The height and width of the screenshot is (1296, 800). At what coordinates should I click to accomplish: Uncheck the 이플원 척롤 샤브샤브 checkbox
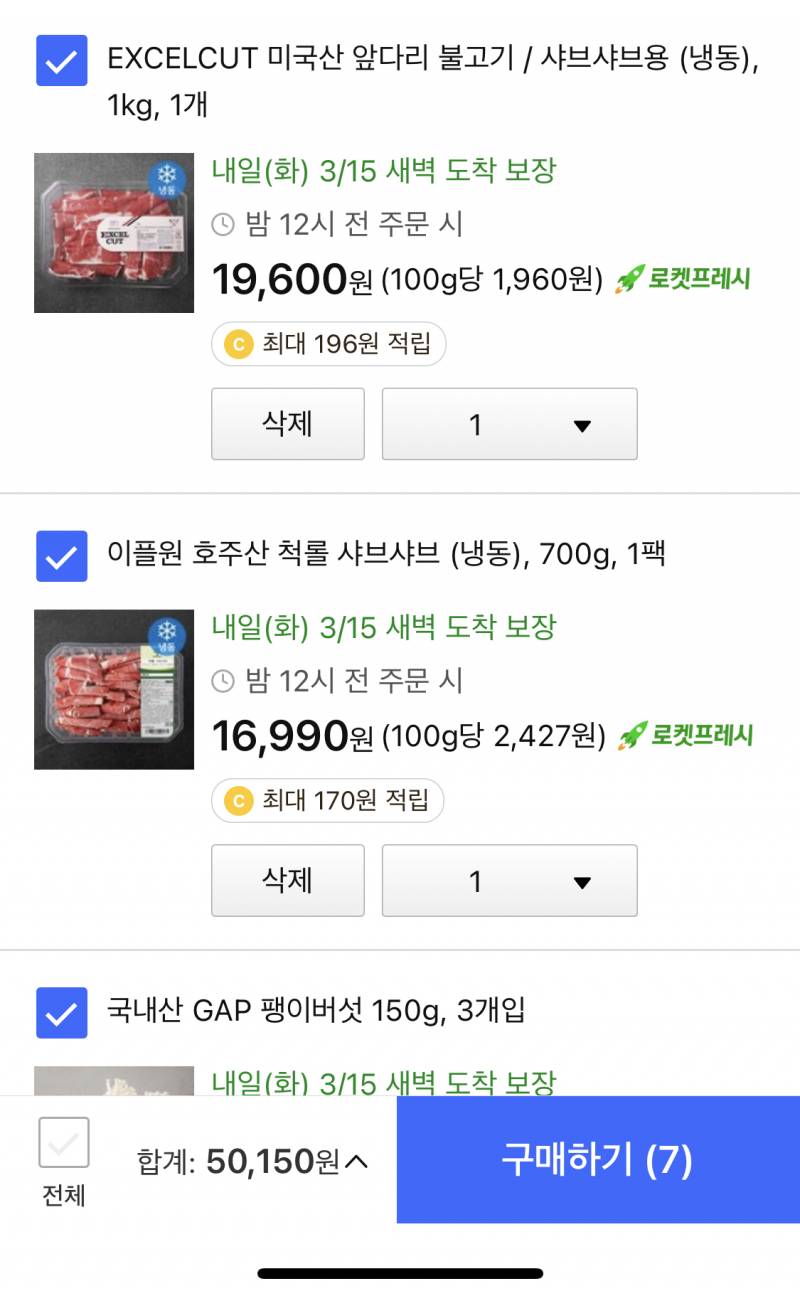(62, 555)
